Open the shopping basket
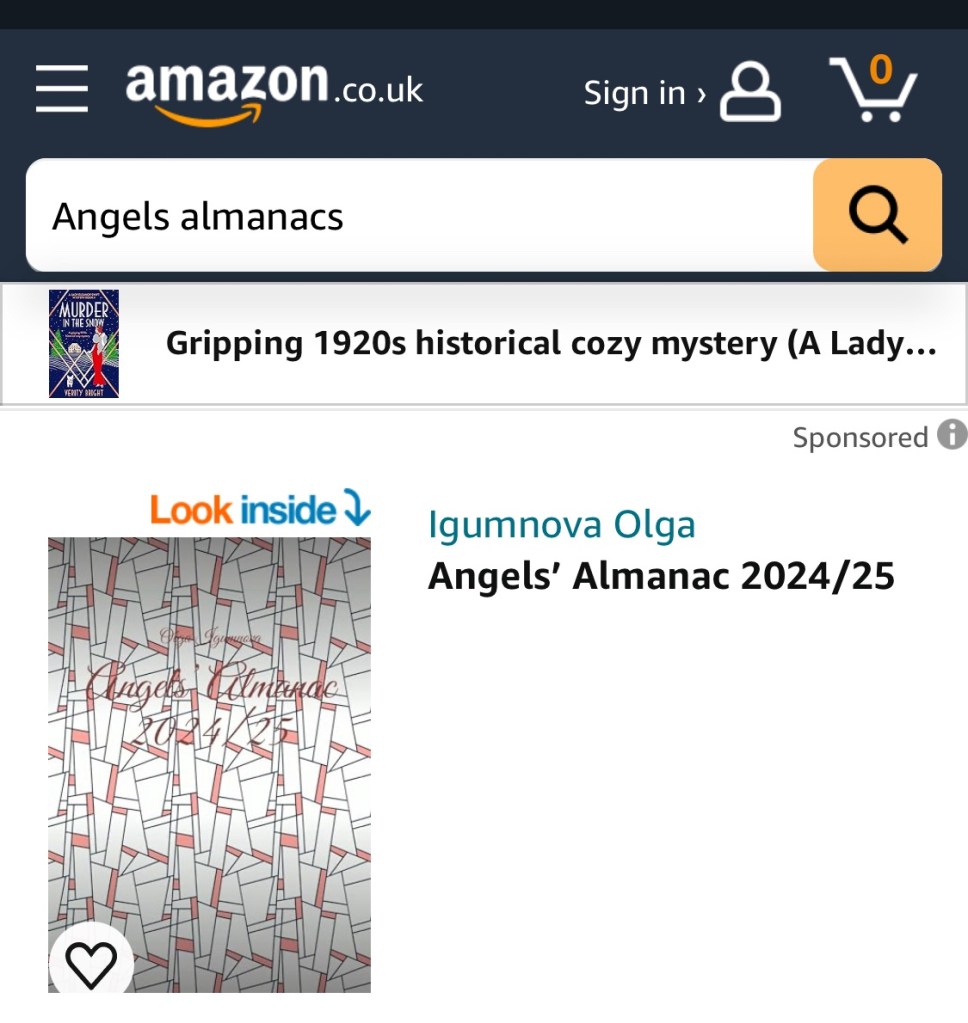 tap(873, 90)
